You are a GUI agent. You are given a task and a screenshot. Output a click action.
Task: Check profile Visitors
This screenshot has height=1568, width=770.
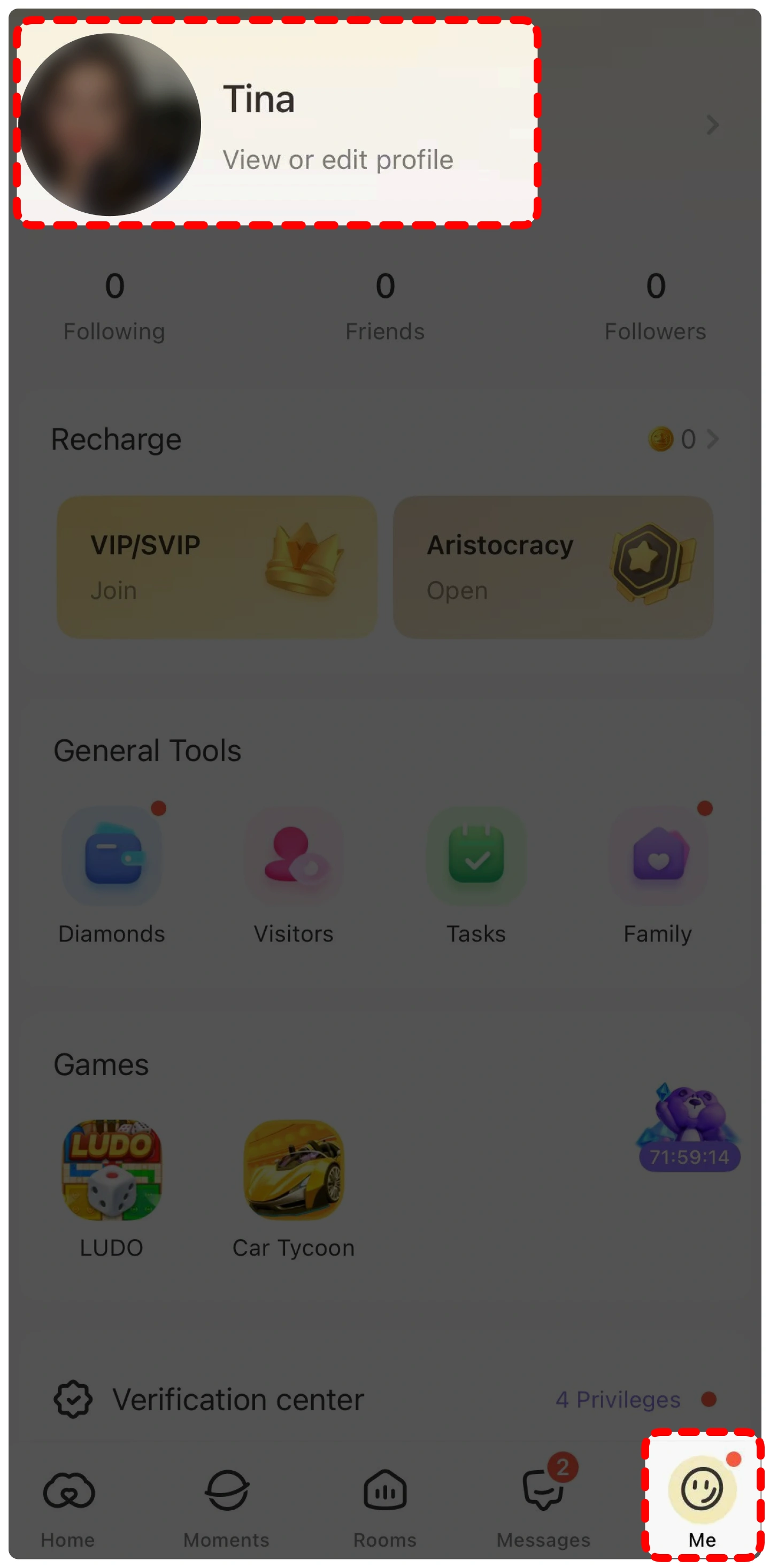coord(294,874)
